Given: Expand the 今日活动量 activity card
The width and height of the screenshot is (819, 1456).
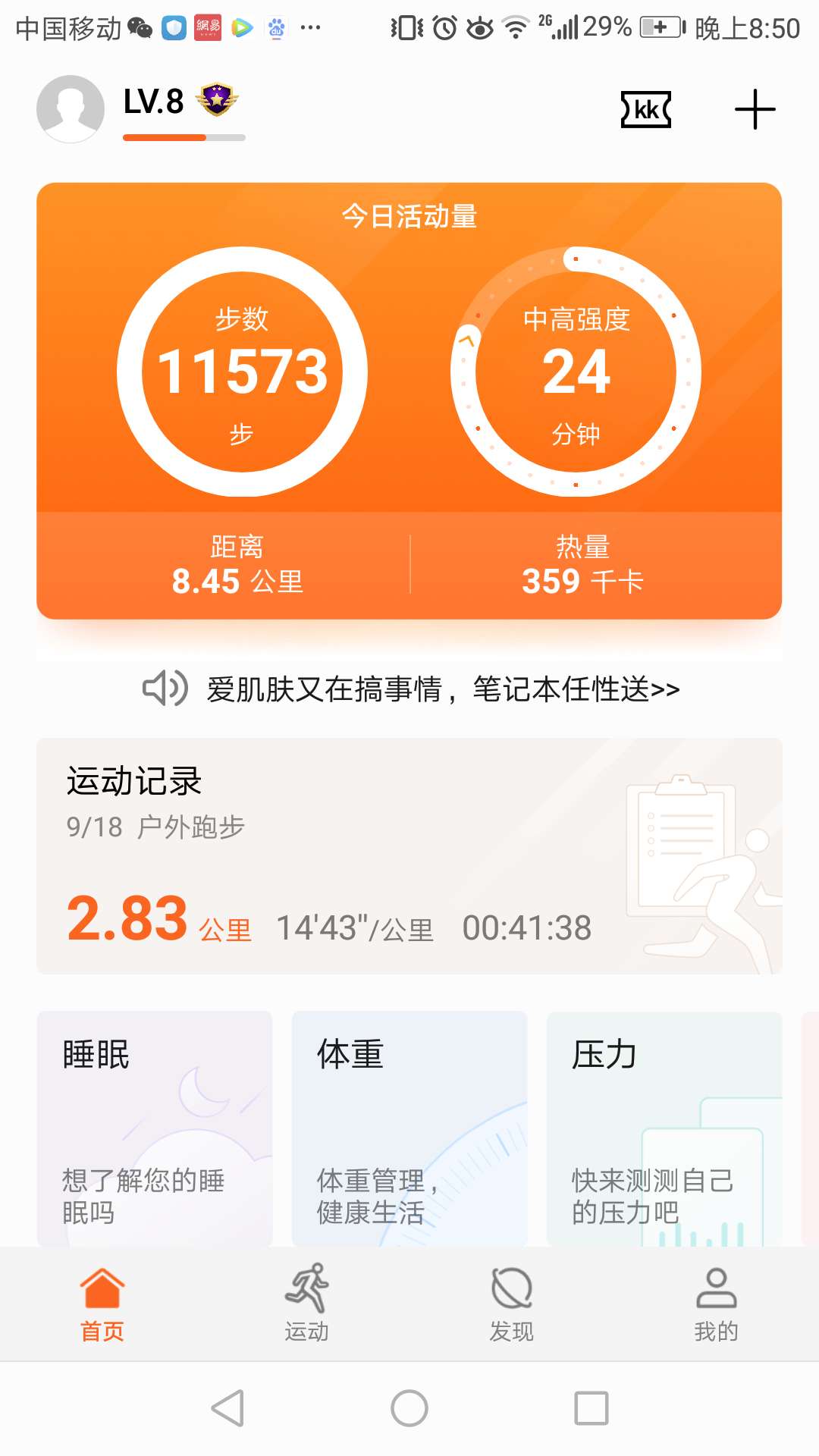Looking at the screenshot, I should (x=409, y=216).
